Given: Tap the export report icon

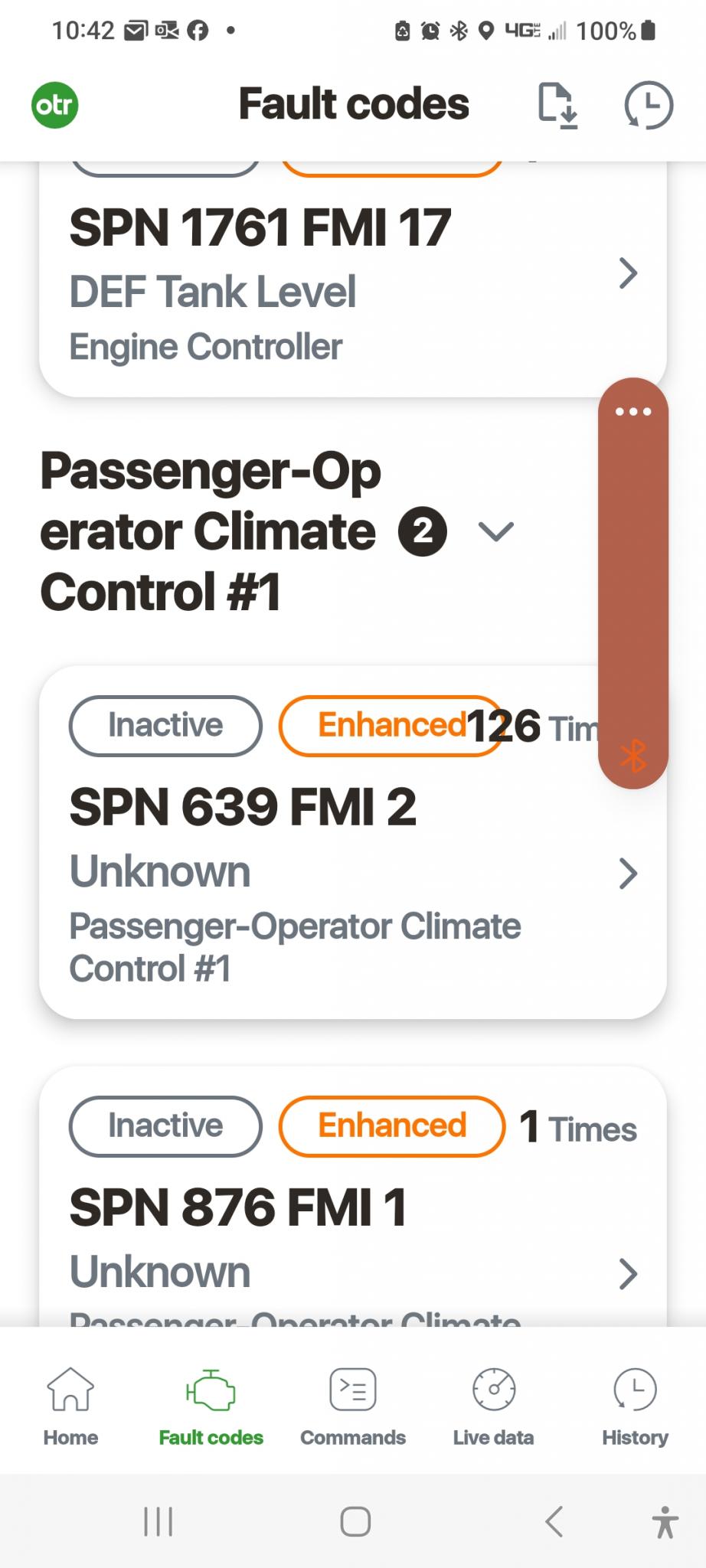Looking at the screenshot, I should [x=557, y=106].
